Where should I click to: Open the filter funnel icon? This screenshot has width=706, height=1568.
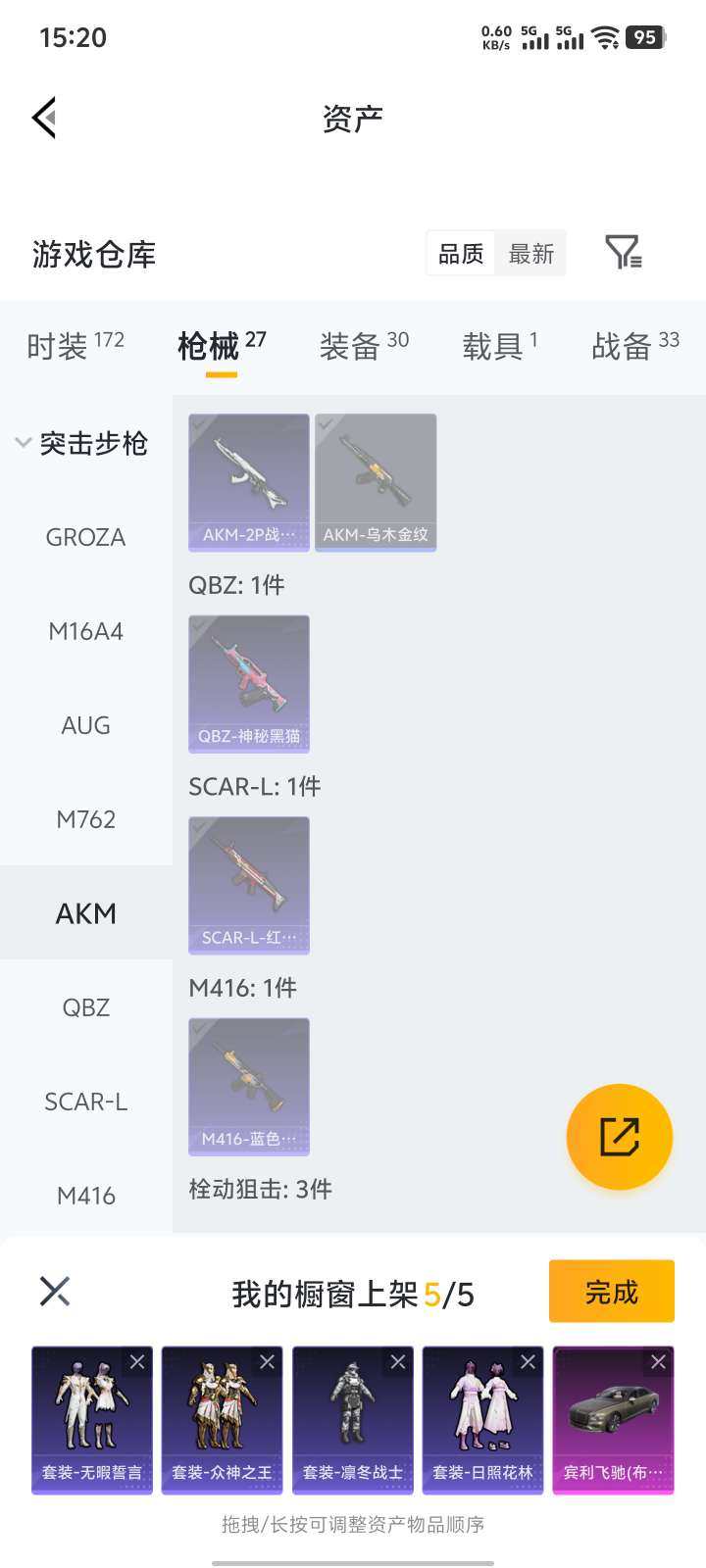click(626, 253)
